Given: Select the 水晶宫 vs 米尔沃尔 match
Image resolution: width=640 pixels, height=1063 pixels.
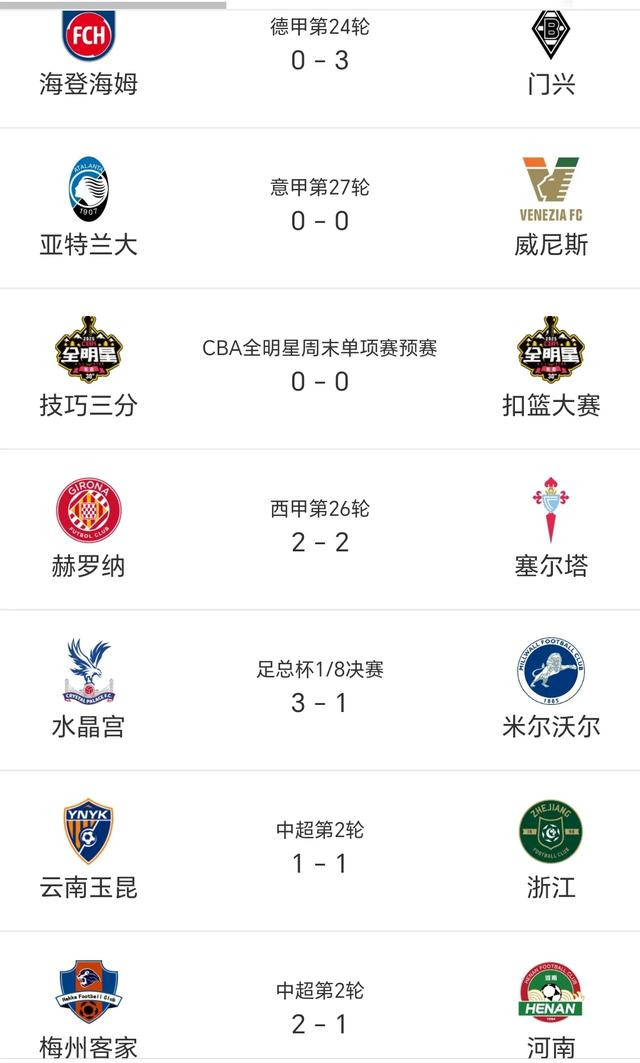Looking at the screenshot, I should [320, 690].
